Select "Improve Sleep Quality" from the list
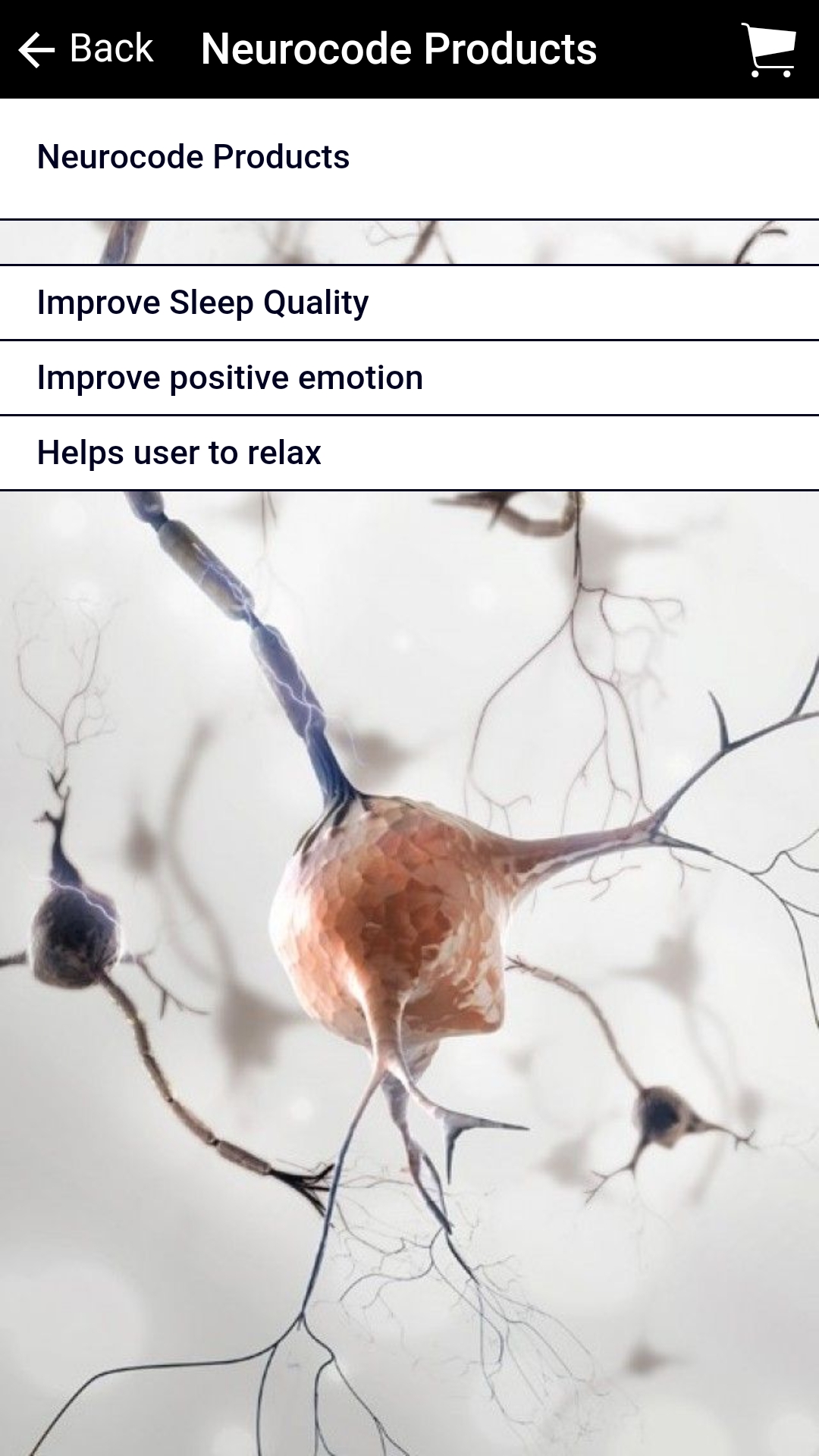The image size is (819, 1456). coord(201,301)
